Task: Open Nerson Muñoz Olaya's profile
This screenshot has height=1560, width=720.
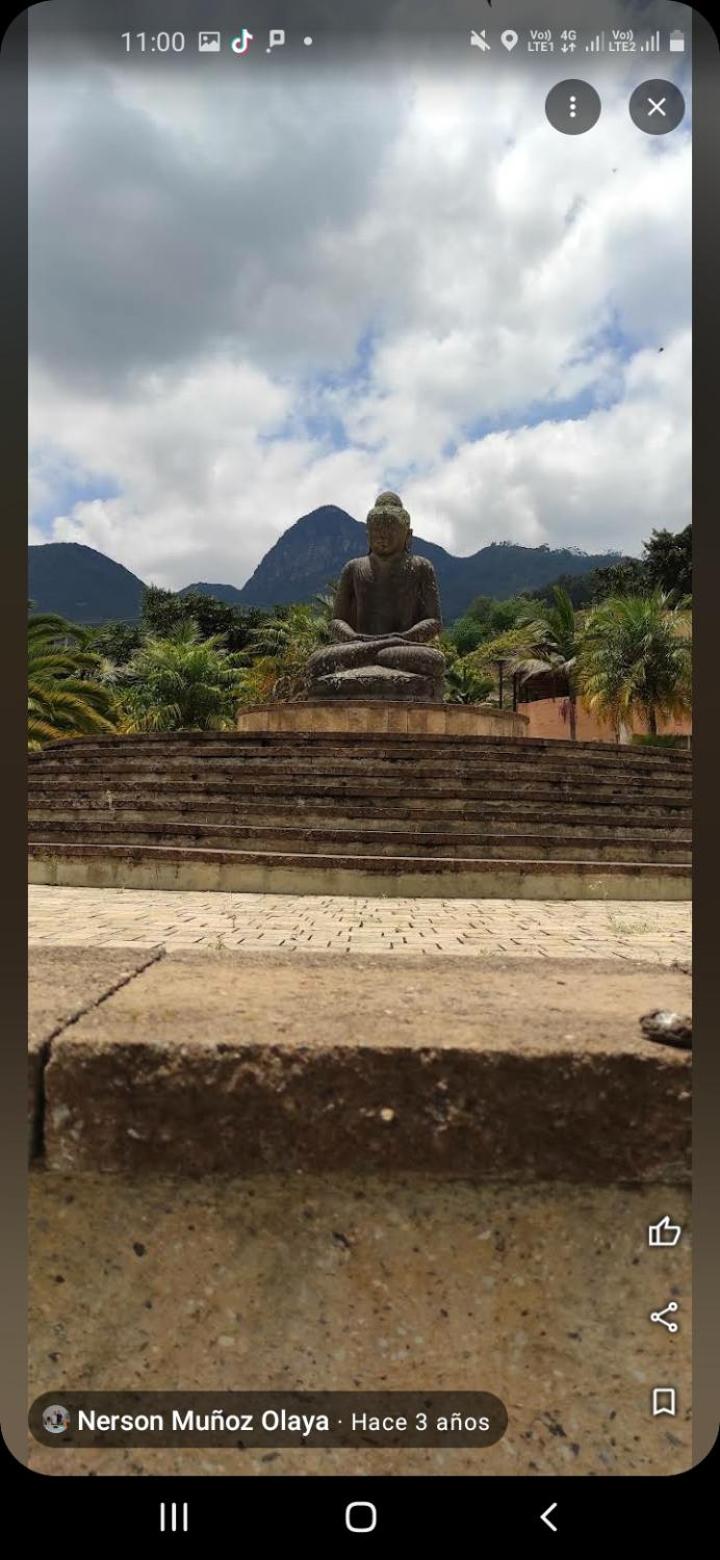Action: pos(202,1421)
